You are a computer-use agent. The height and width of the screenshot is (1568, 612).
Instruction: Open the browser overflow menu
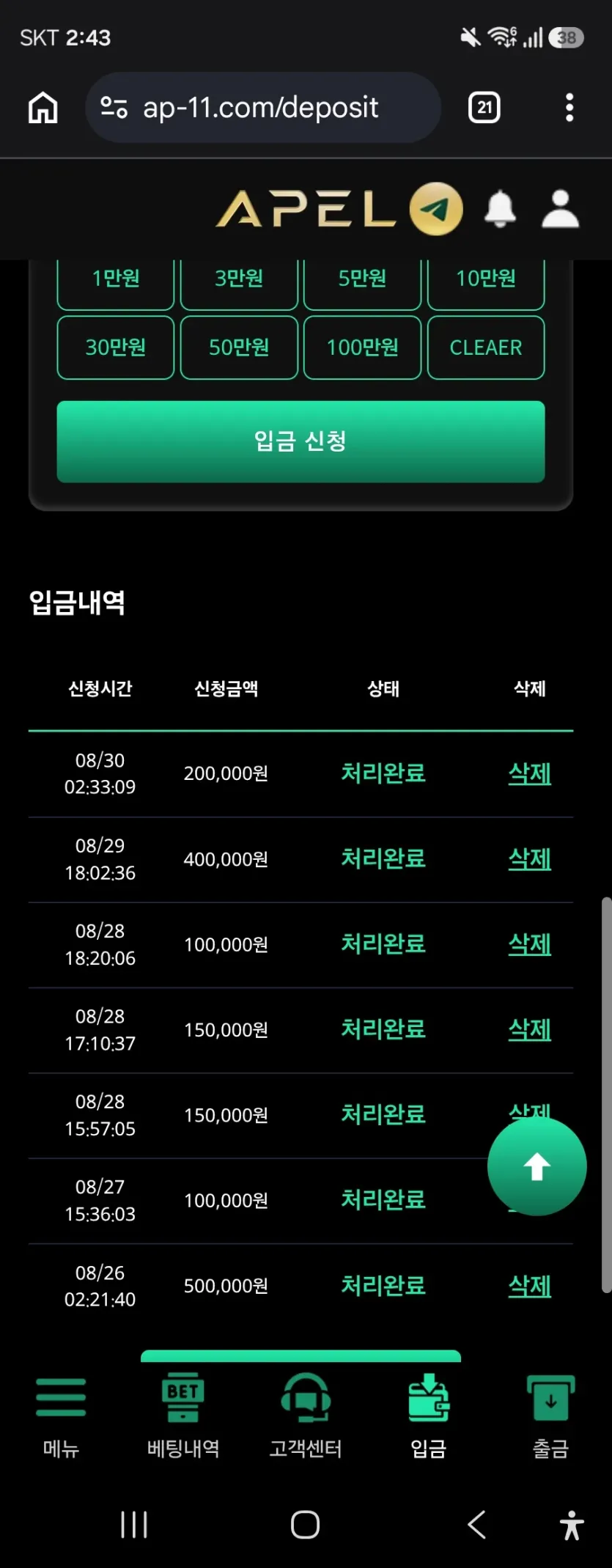(569, 108)
